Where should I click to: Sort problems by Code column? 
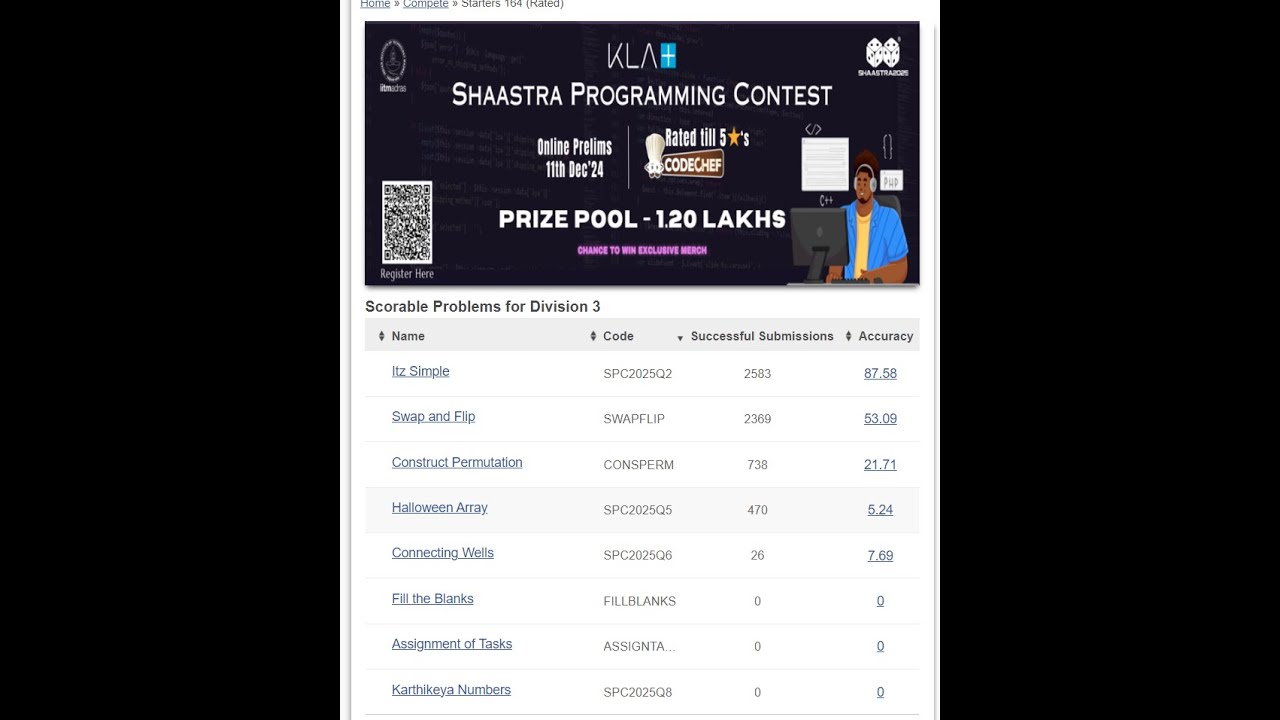618,336
